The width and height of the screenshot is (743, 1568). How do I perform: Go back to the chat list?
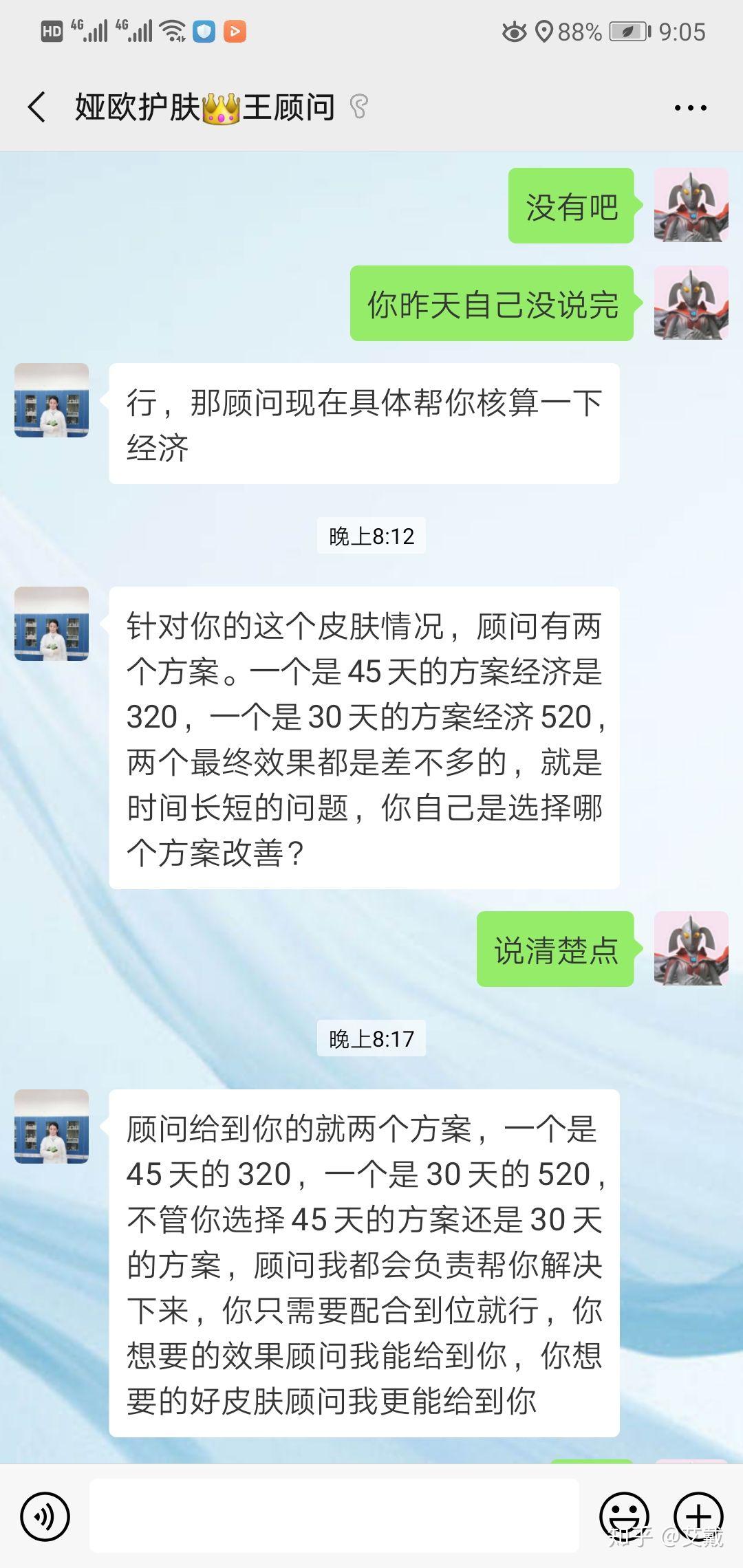(37, 107)
